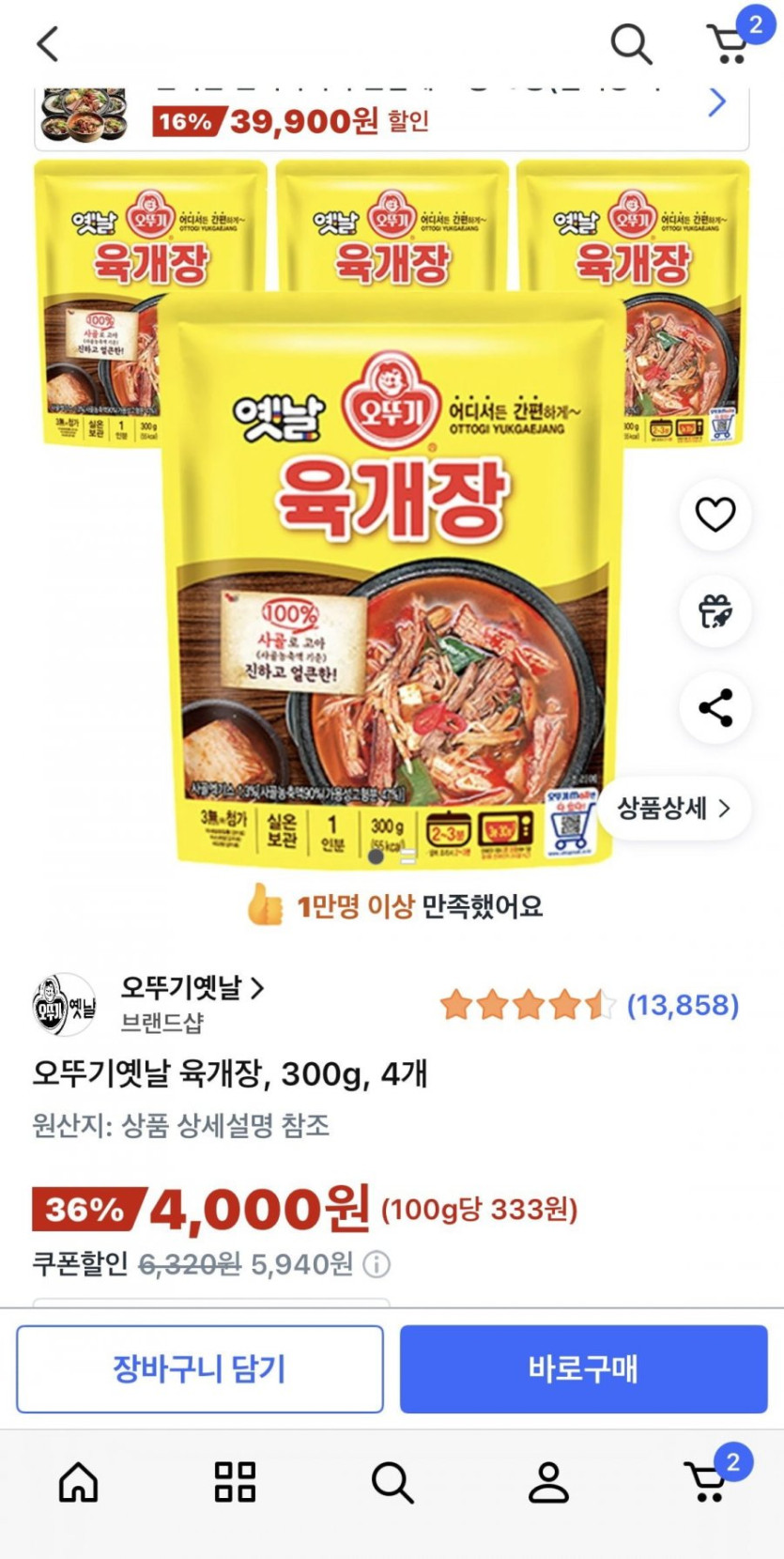Image resolution: width=784 pixels, height=1559 pixels.
Task: Open 상품상세 product details
Action: click(x=673, y=808)
